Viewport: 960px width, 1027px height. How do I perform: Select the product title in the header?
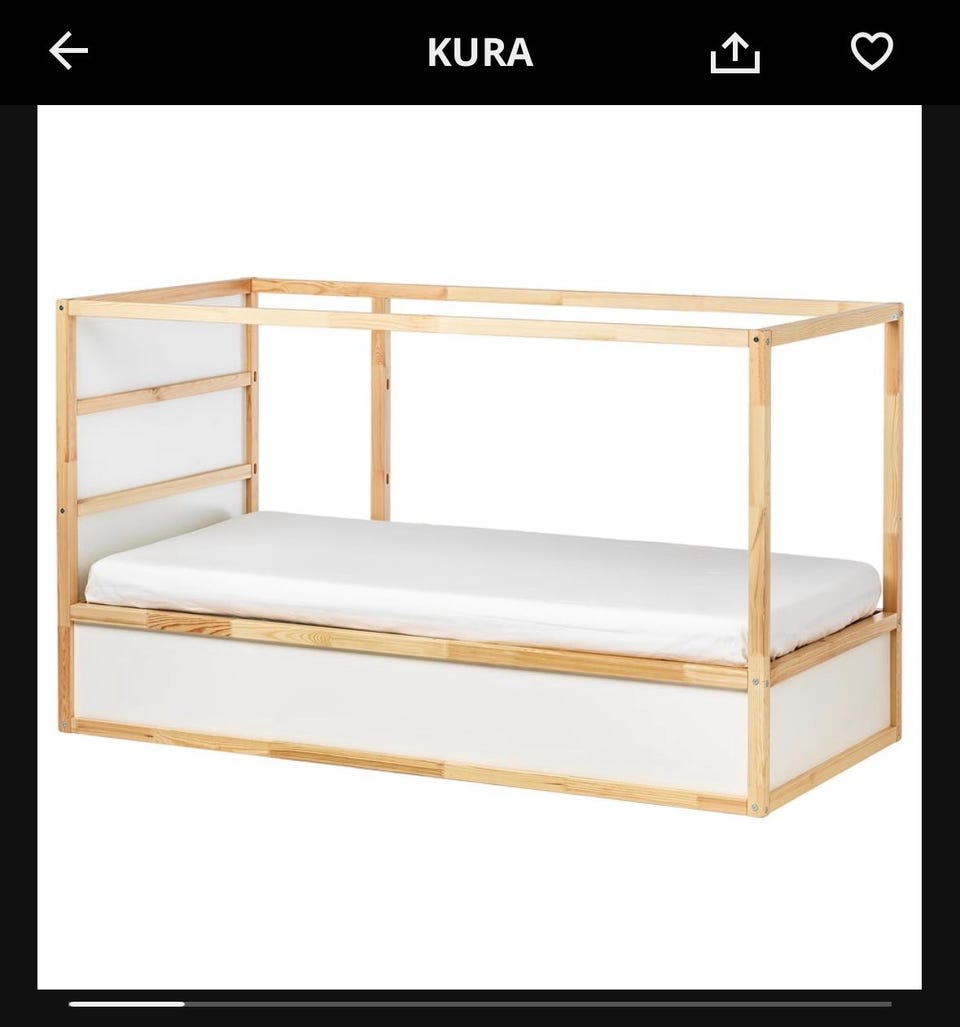coord(480,51)
